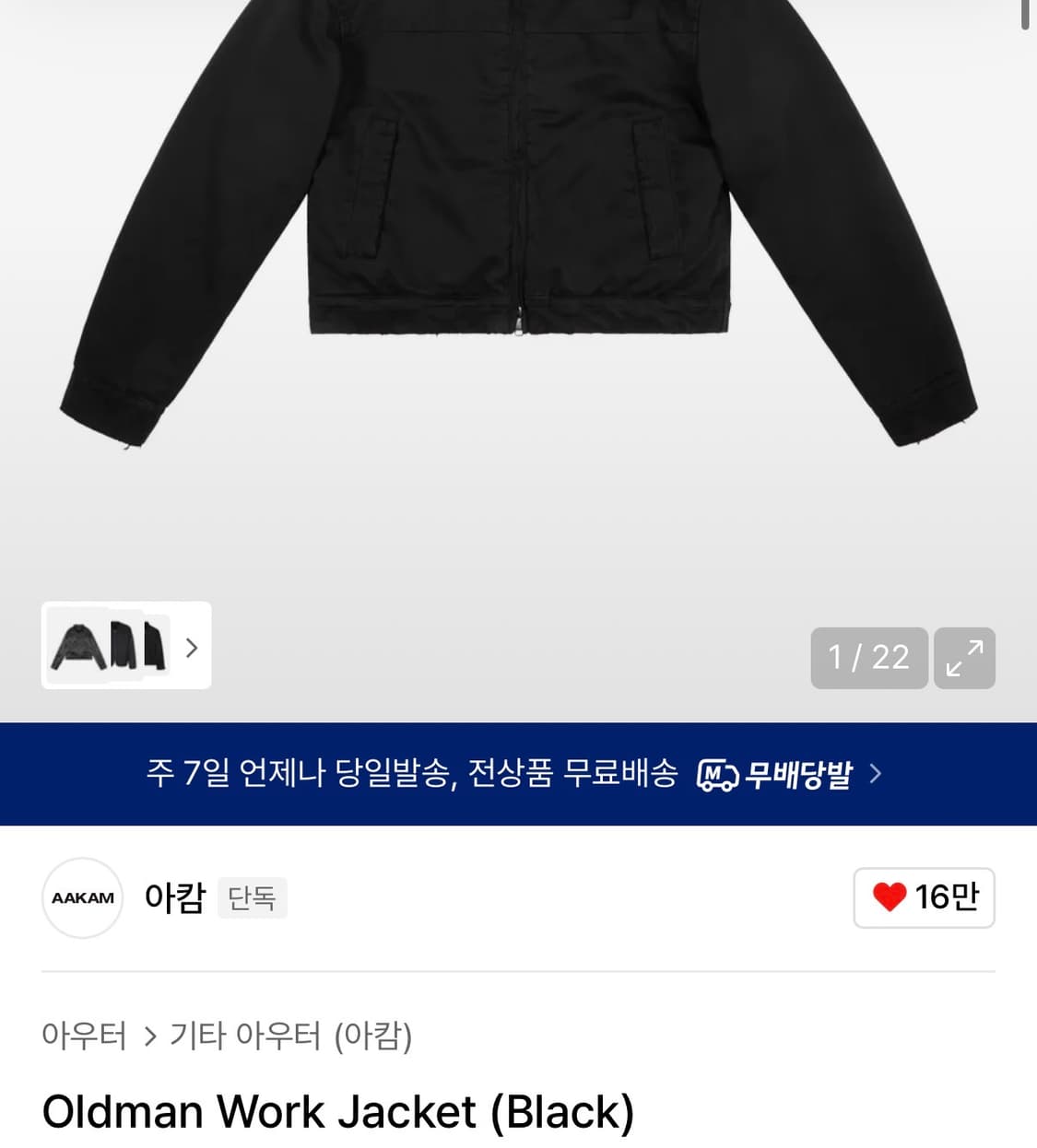This screenshot has width=1037, height=1148.
Task: Click the delivery truck icon in shipping banner
Action: tap(716, 775)
